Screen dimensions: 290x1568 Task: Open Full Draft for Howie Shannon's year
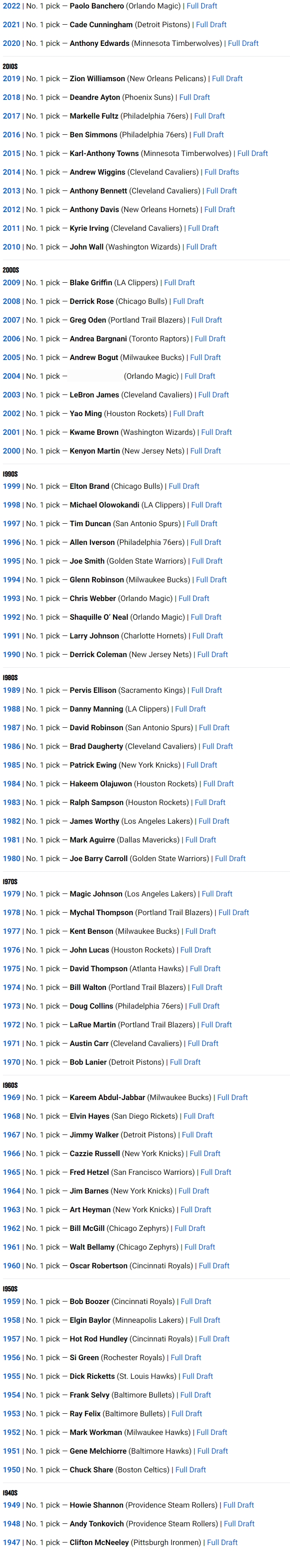(x=238, y=1505)
